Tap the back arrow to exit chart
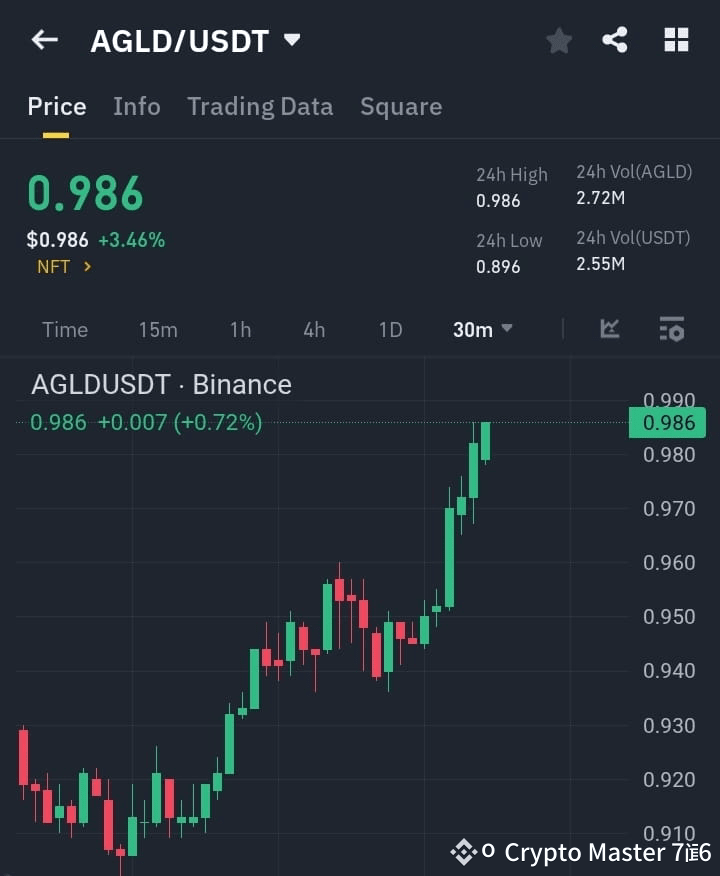This screenshot has width=720, height=876. [x=42, y=40]
